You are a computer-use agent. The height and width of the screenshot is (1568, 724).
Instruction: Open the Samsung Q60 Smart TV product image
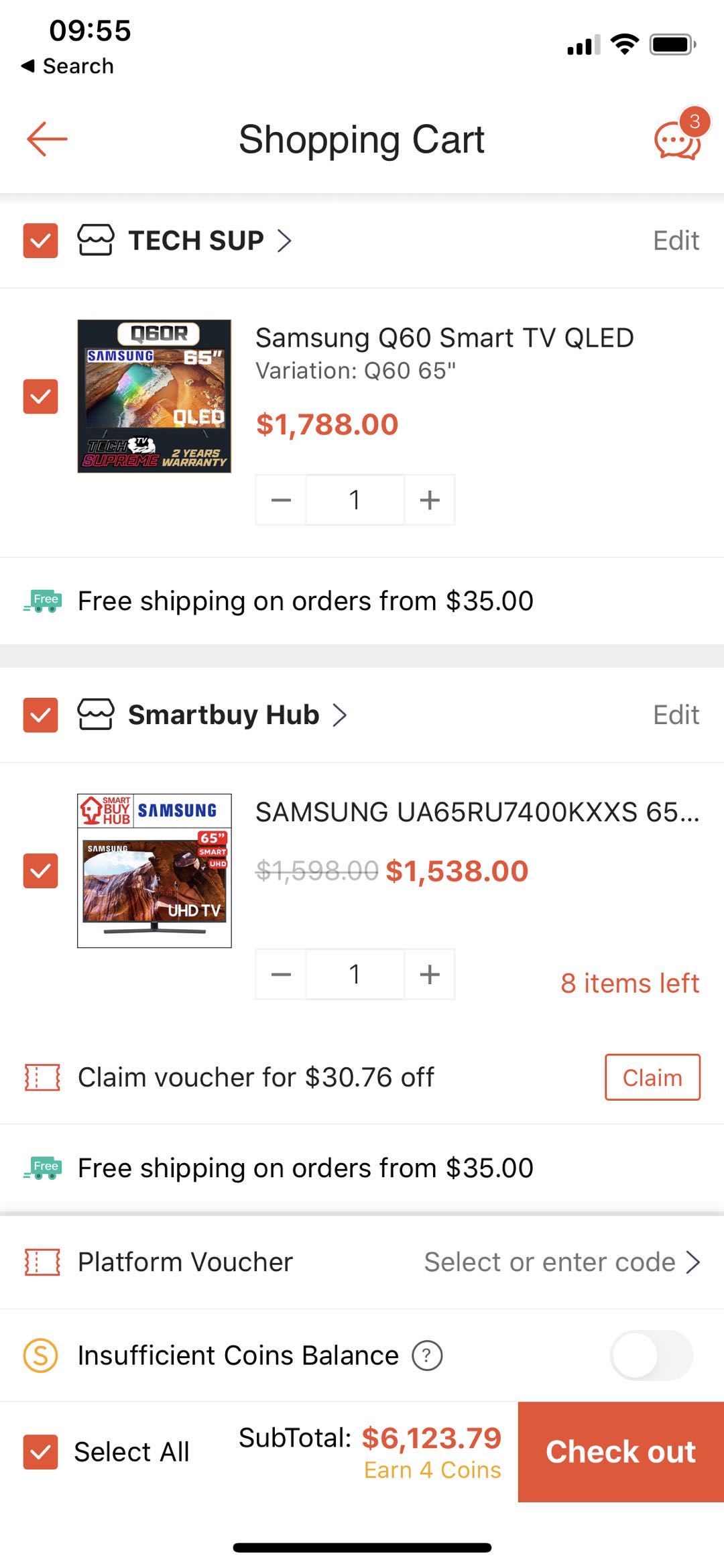click(x=154, y=396)
